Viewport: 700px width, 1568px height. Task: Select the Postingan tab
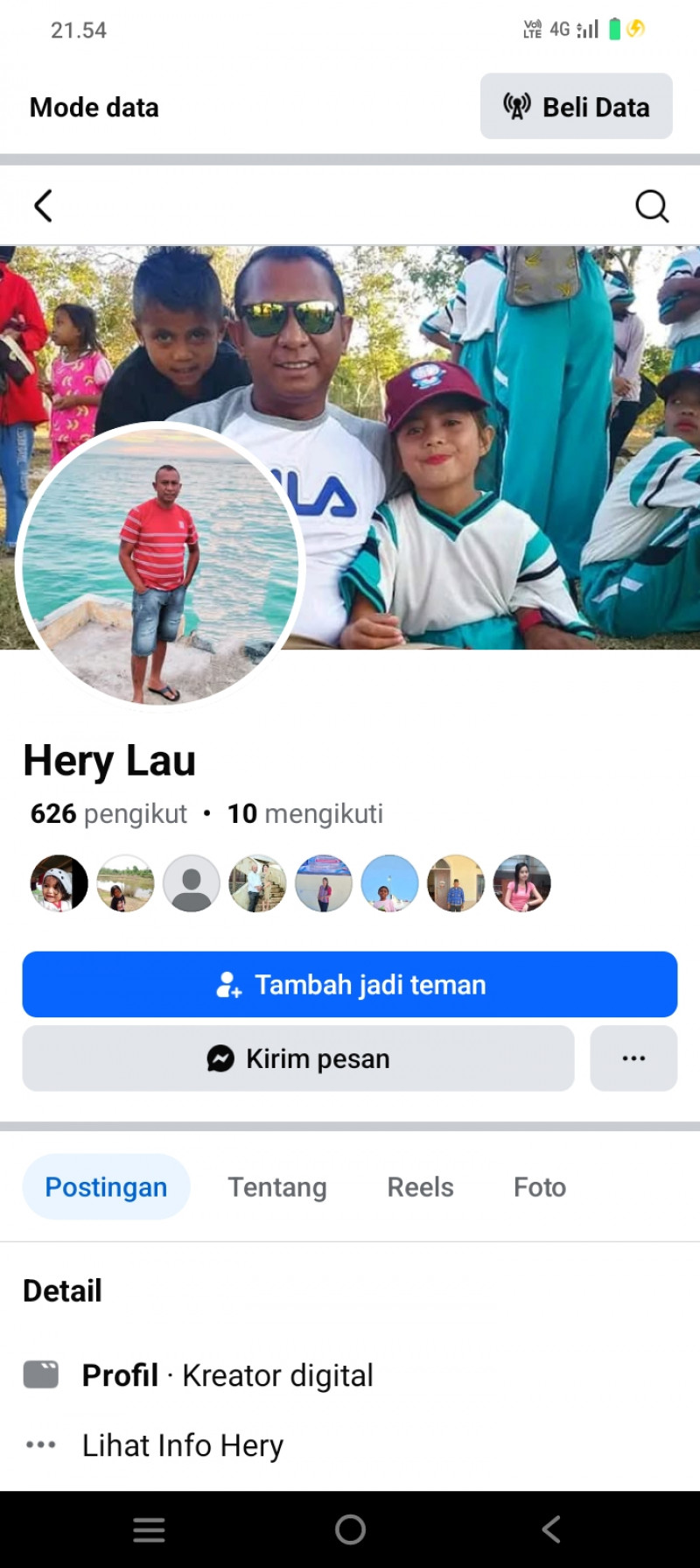tap(106, 1187)
